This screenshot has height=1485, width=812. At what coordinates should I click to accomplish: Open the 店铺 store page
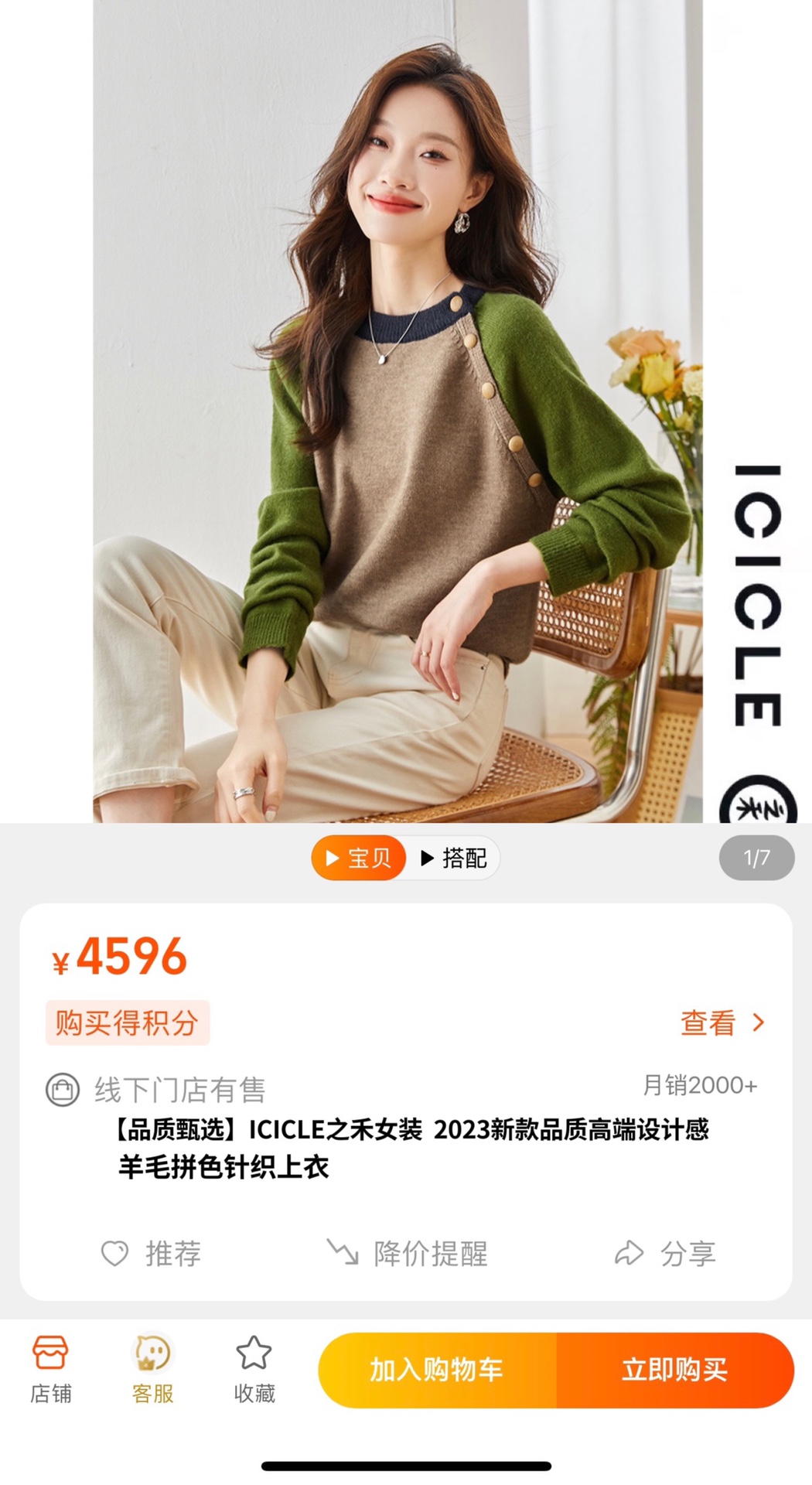tap(51, 1370)
